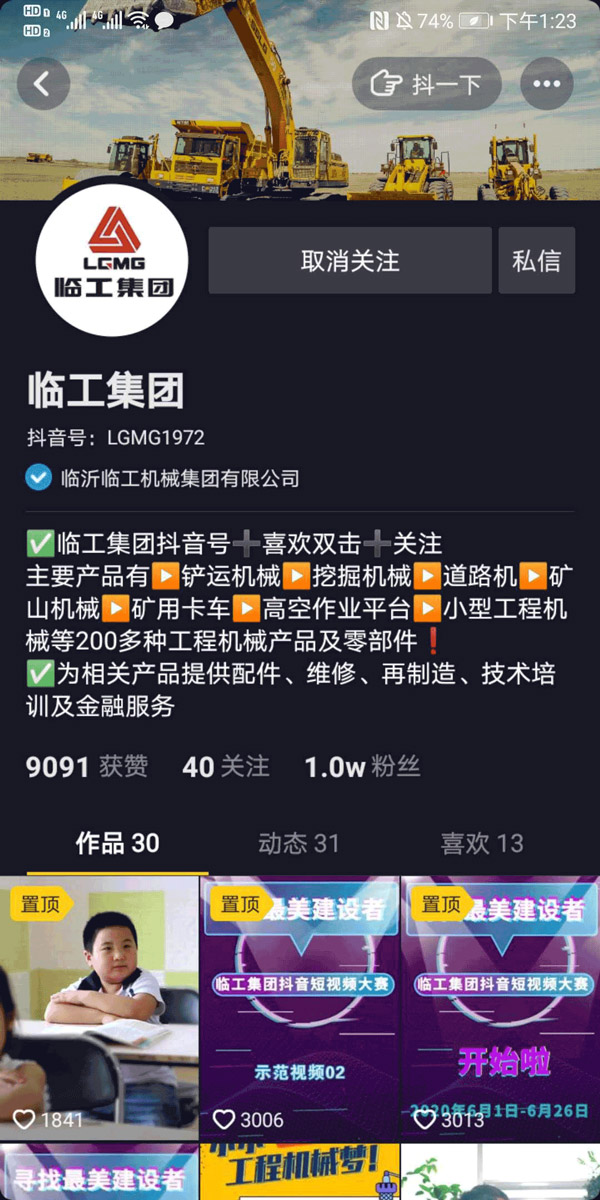Send a private message via 私信

(537, 261)
